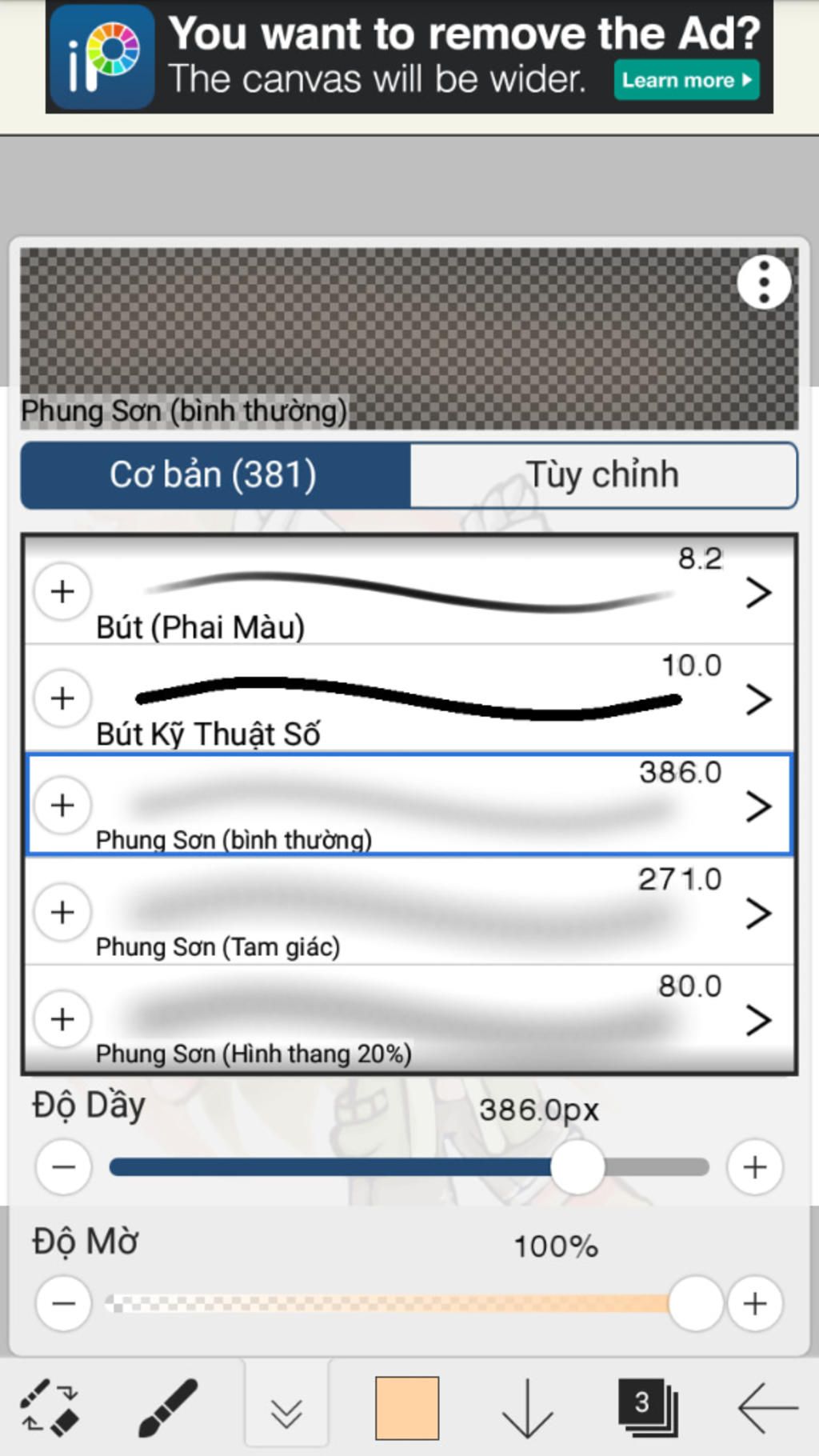819x1456 pixels.
Task: Decrease Độ Mờ with the minus button
Action: [63, 1303]
